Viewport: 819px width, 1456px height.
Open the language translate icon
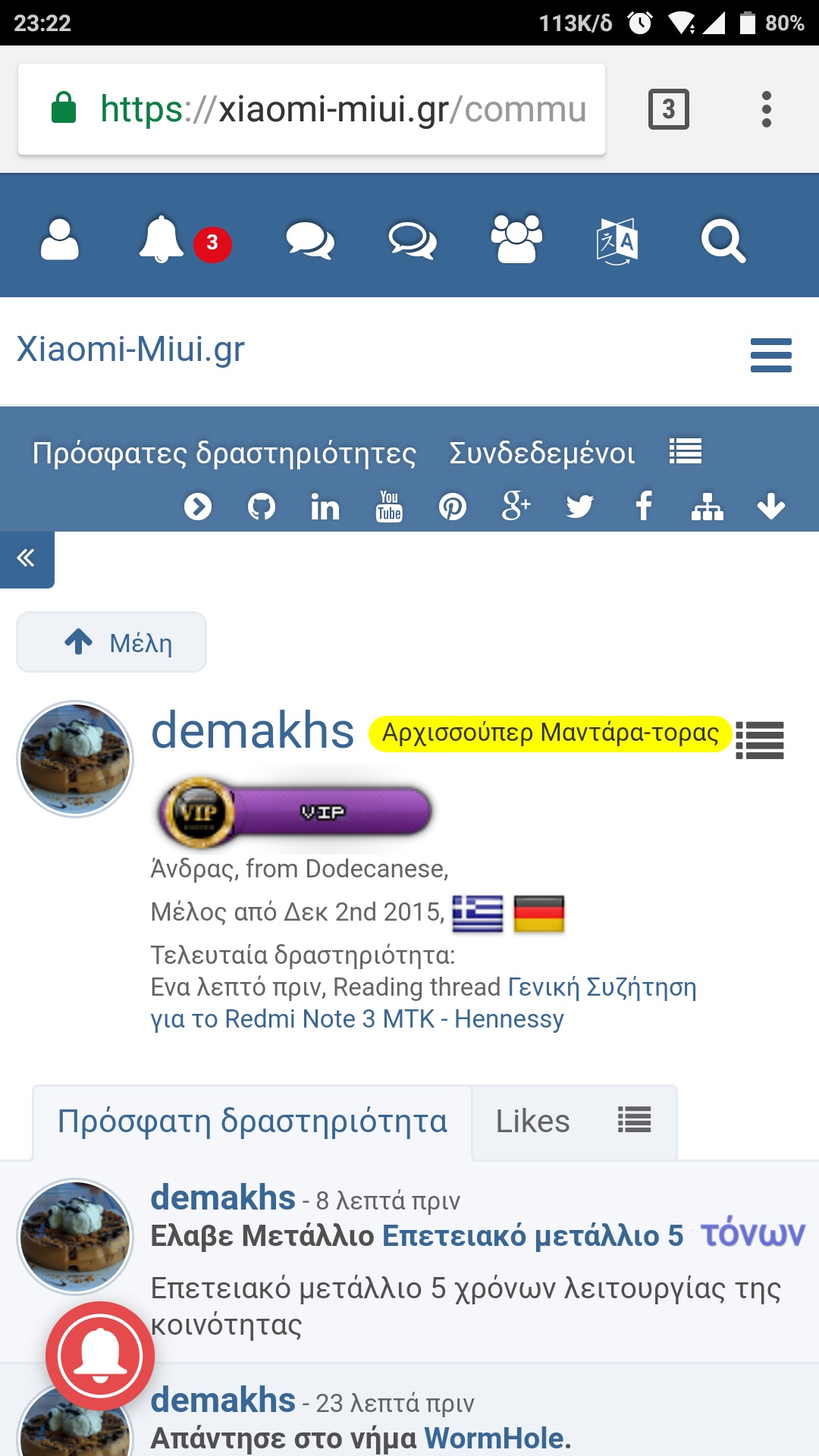617,241
